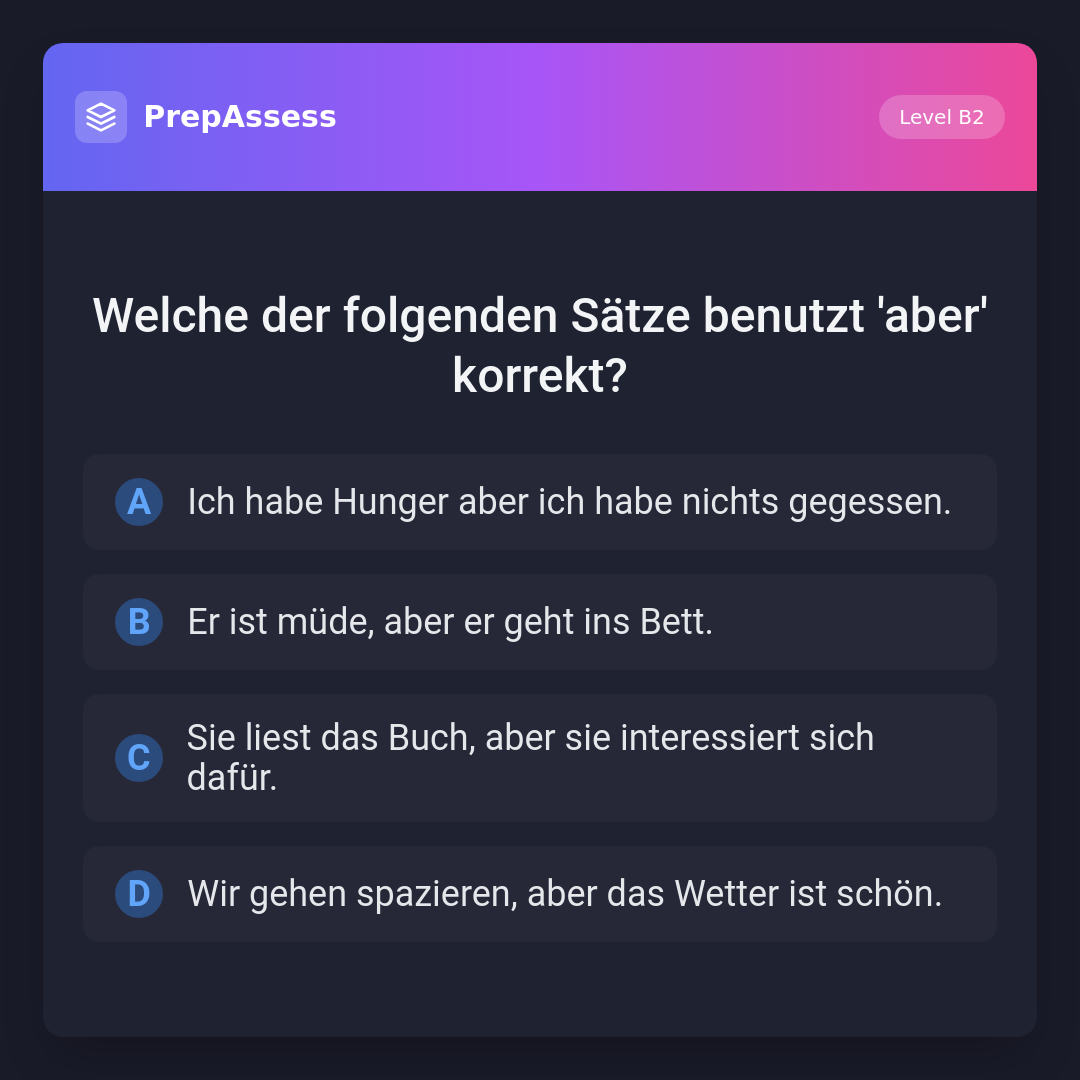The image size is (1080, 1080).
Task: Mark answer D 'Wir gehen spazieren'
Action: [540, 894]
